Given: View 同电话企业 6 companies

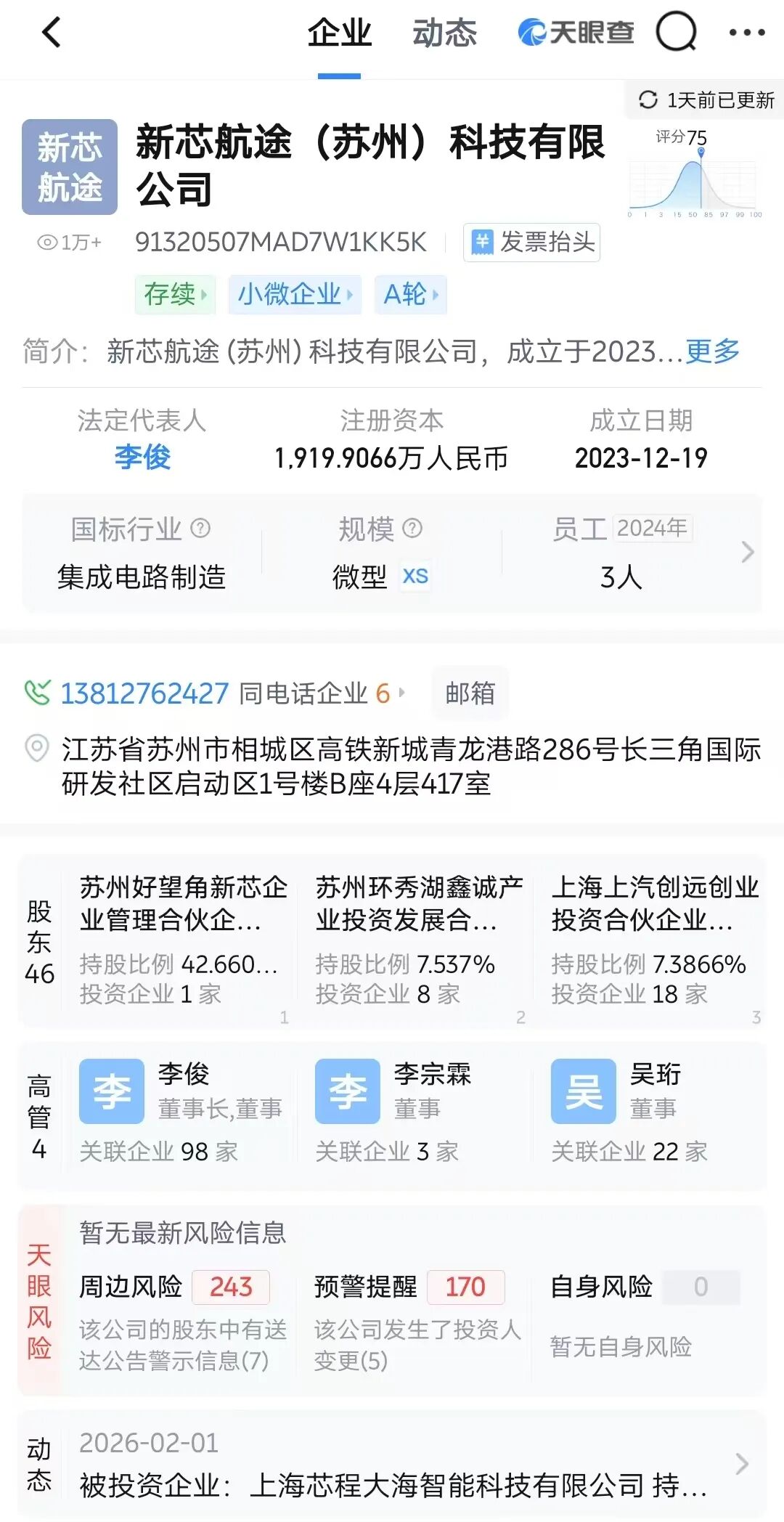Looking at the screenshot, I should point(321,693).
